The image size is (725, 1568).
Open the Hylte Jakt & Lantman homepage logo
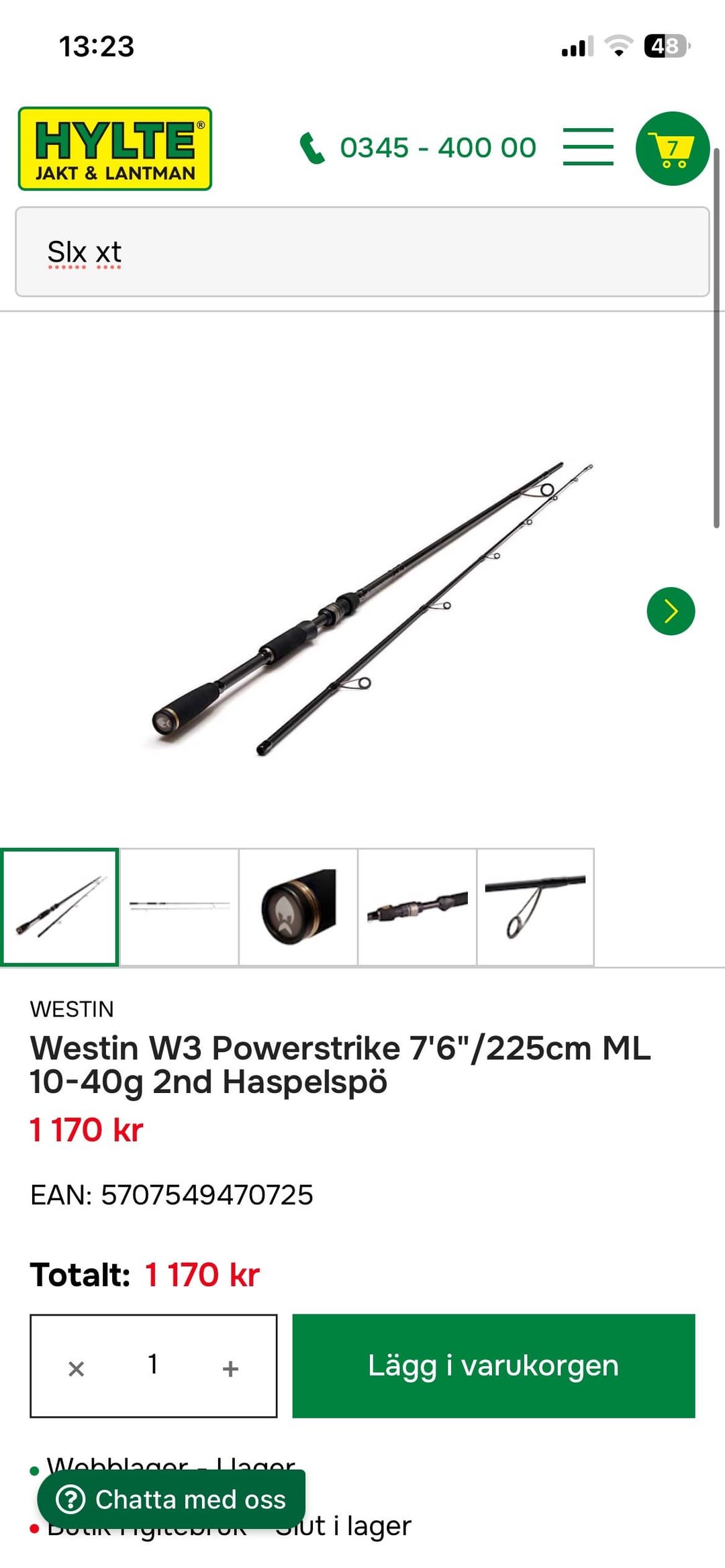point(115,148)
